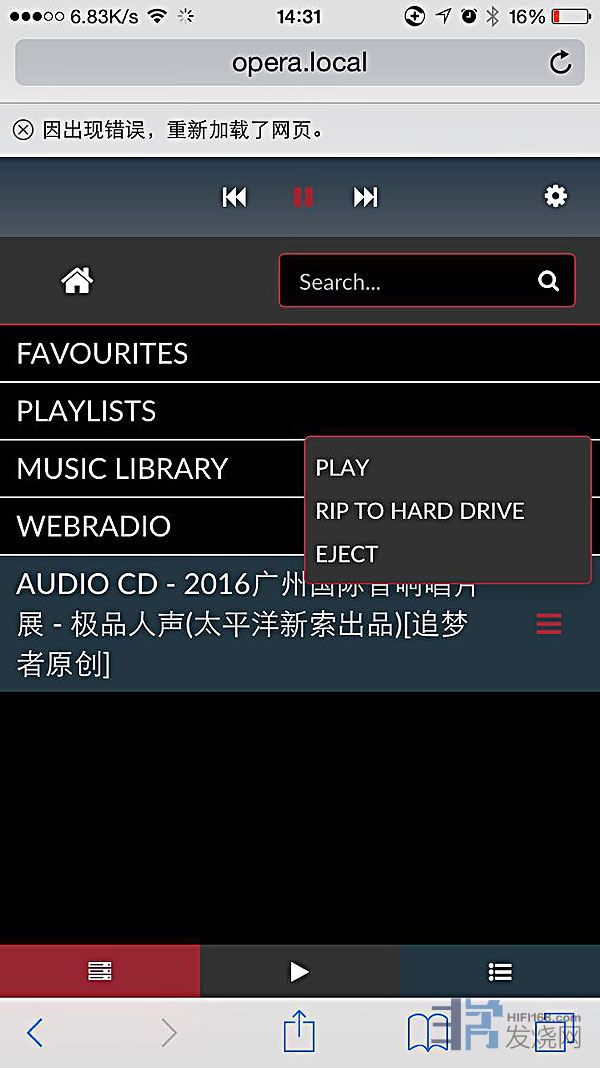The image size is (600, 1068).
Task: Tap the red hamburger icon on AUDIO CD
Action: coord(549,624)
